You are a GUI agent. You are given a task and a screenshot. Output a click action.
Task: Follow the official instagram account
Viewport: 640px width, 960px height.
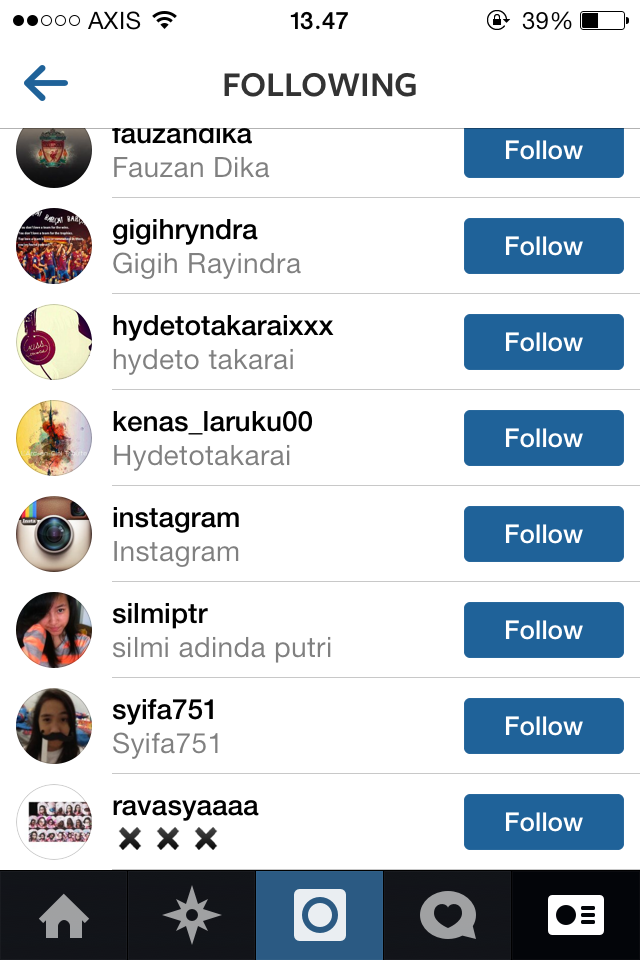pos(543,534)
